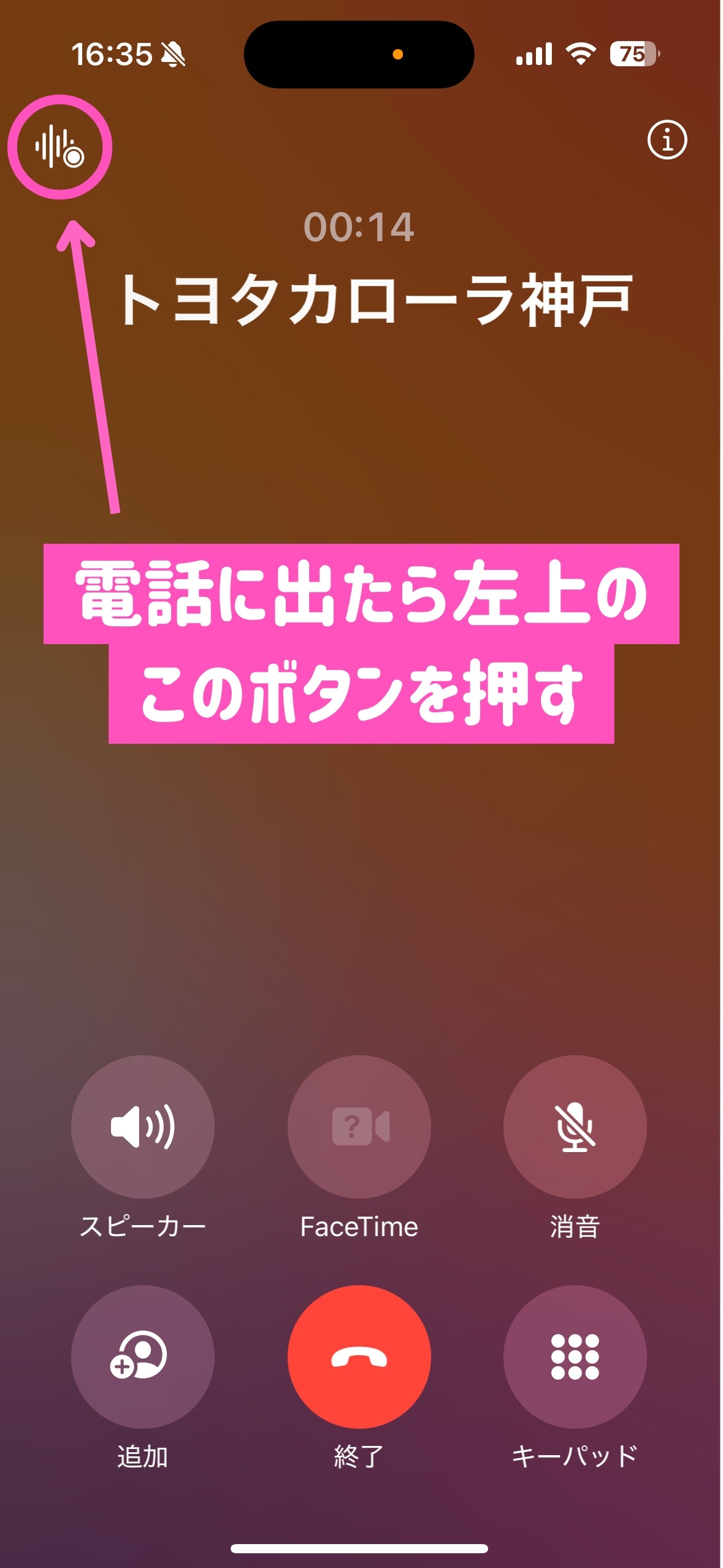Image resolution: width=723 pixels, height=1568 pixels.
Task: Start call recording with the waveform icon
Action: click(x=59, y=147)
